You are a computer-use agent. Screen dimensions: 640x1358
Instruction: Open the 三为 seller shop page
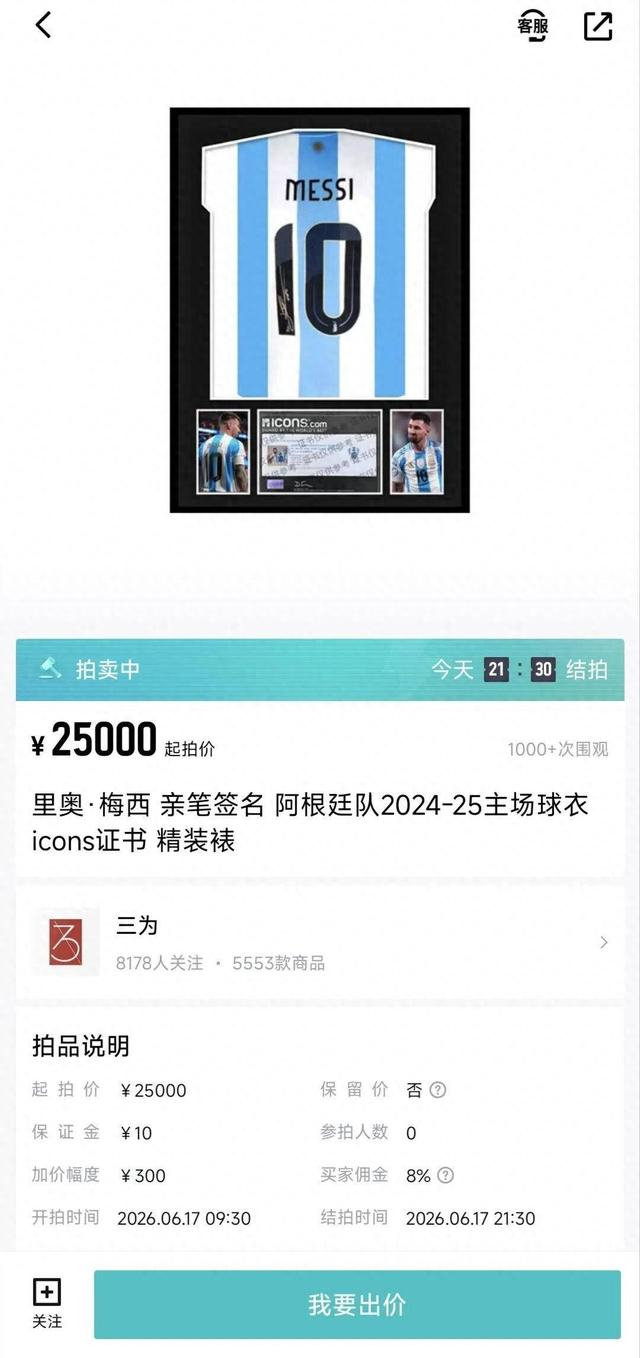coord(320,942)
